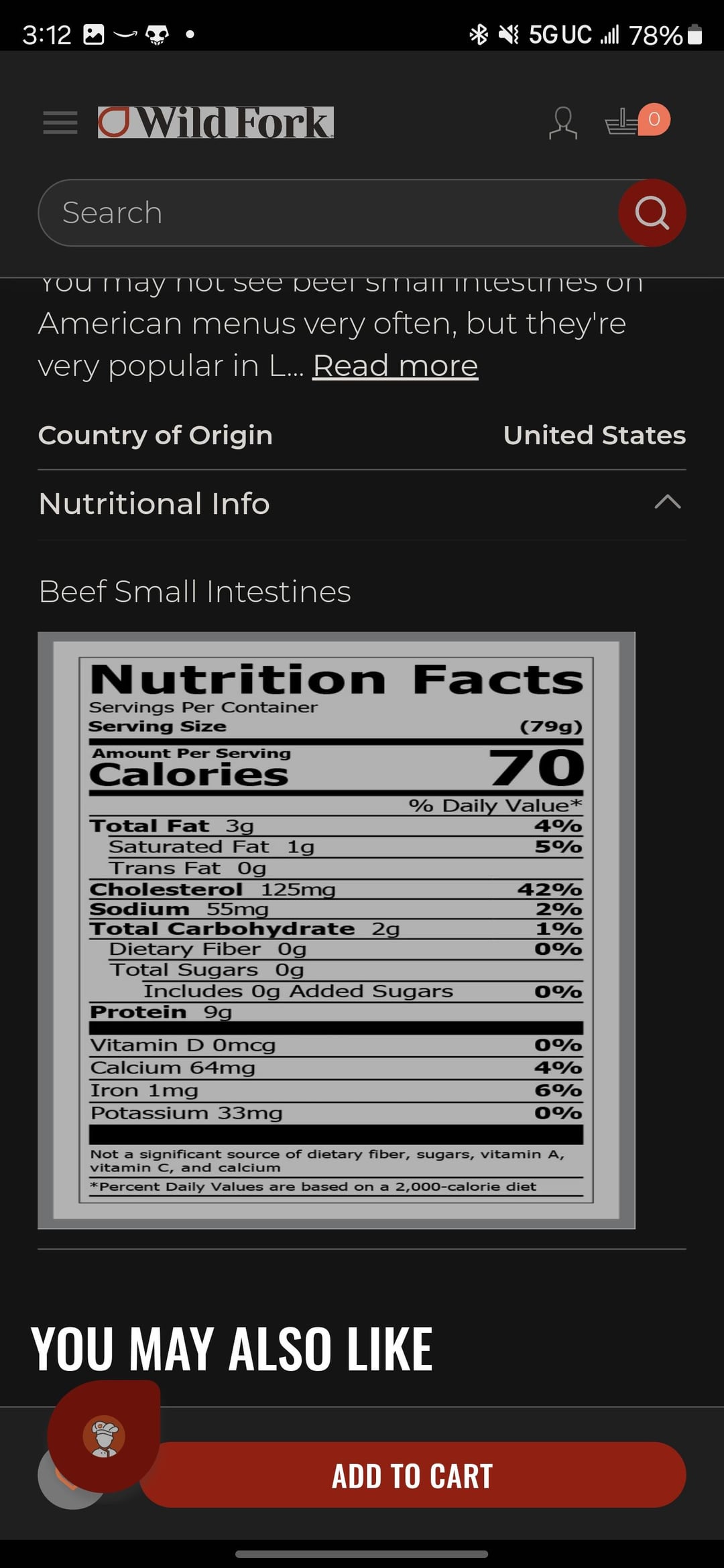Tap the red search magnifier button
This screenshot has width=724, height=1568.
click(652, 213)
